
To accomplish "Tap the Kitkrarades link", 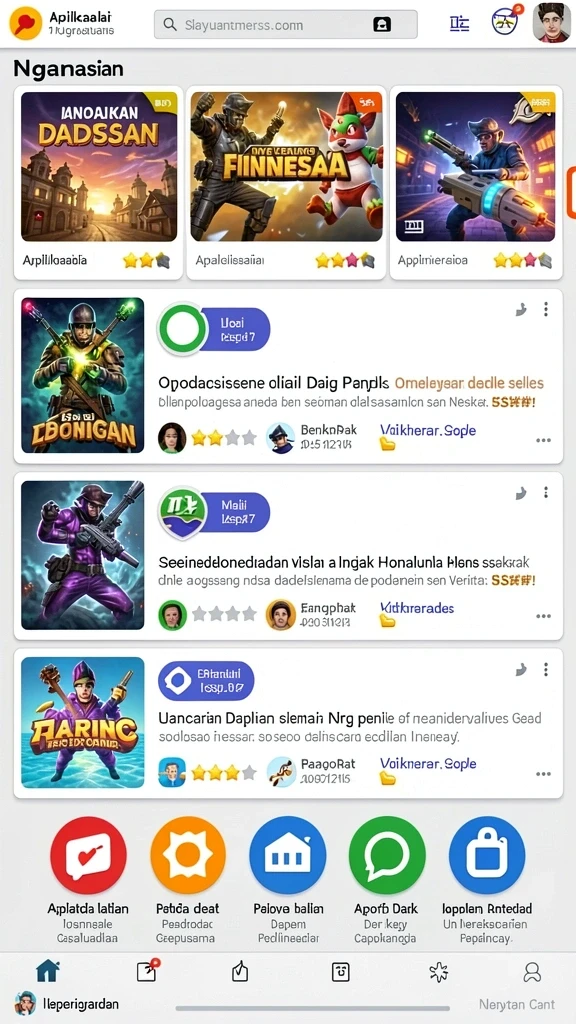I will pyautogui.click(x=417, y=608).
